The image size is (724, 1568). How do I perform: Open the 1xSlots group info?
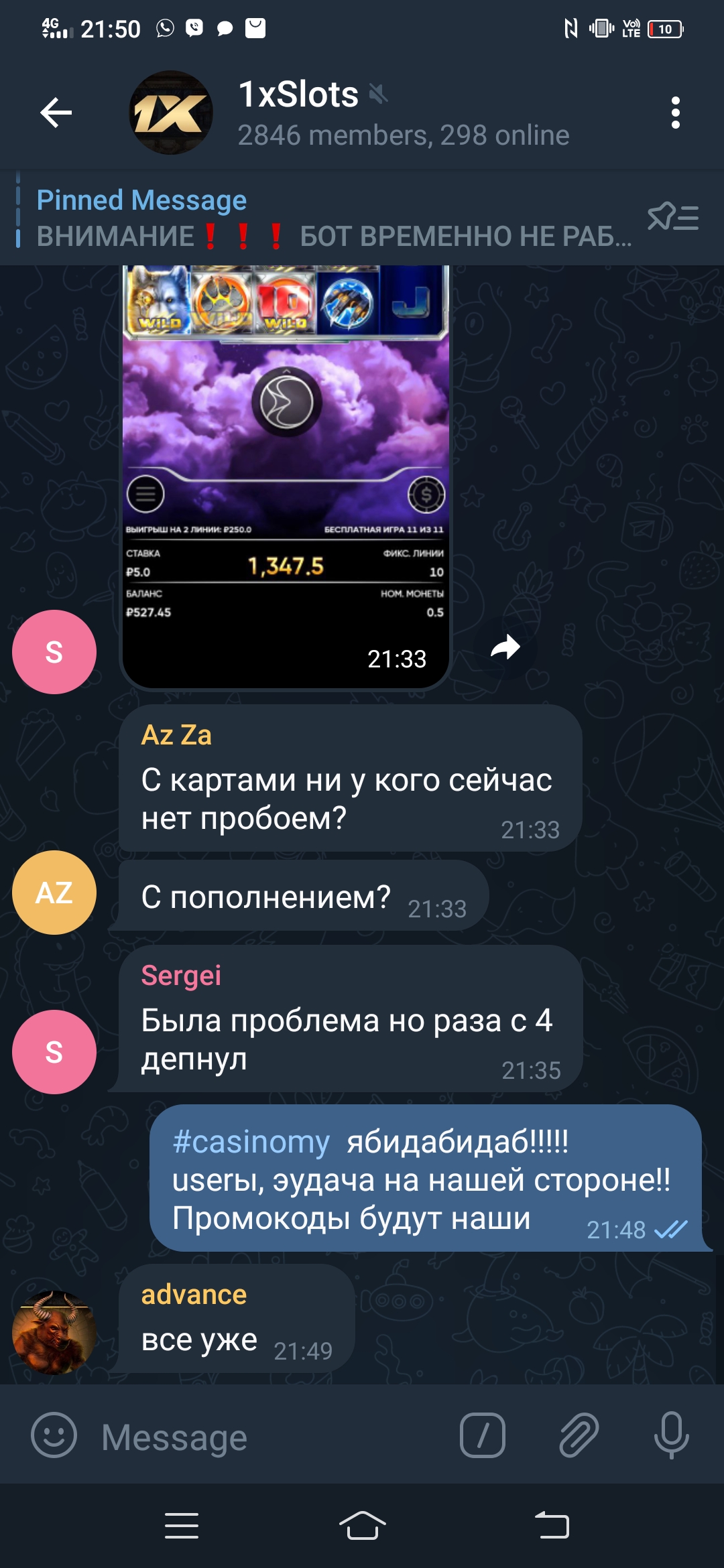pos(404,113)
